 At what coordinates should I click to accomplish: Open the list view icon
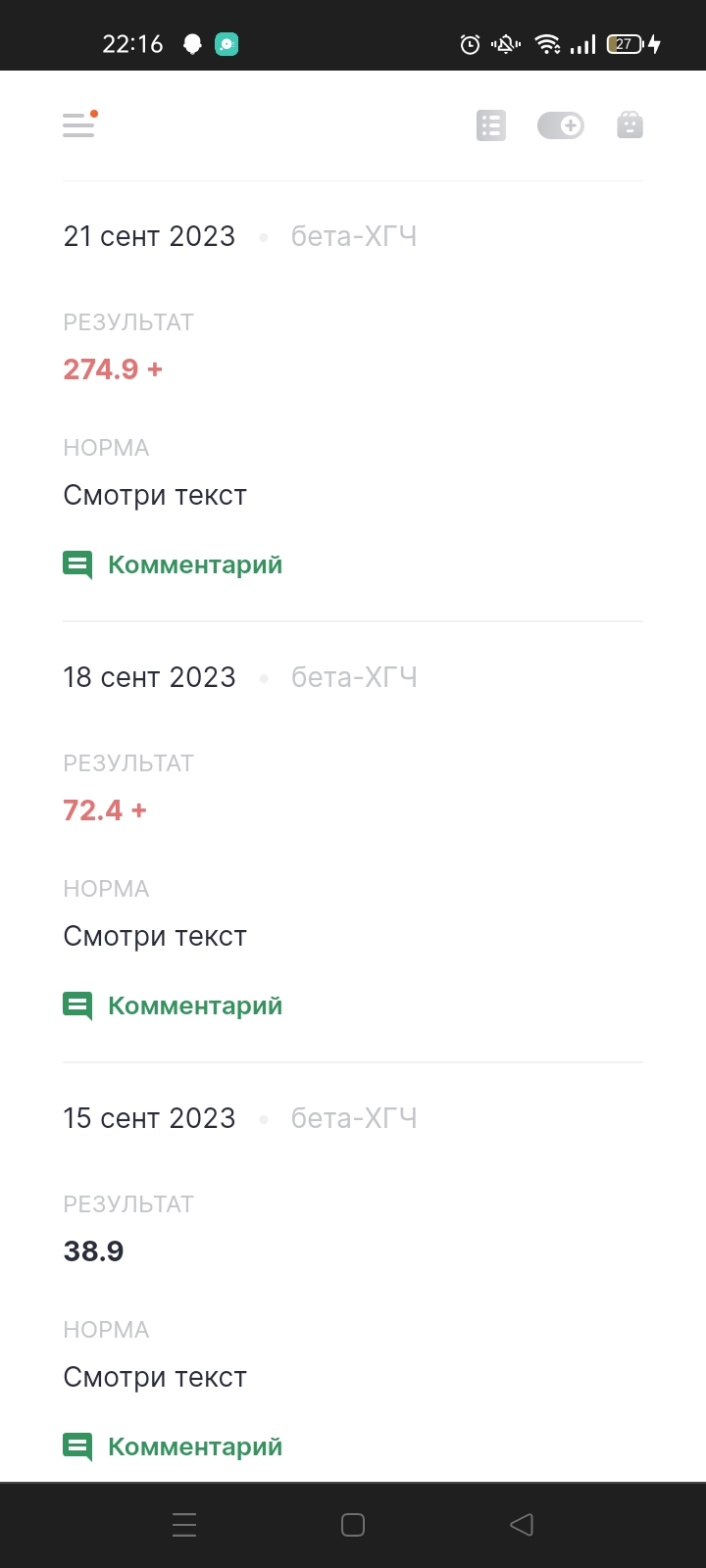491,125
